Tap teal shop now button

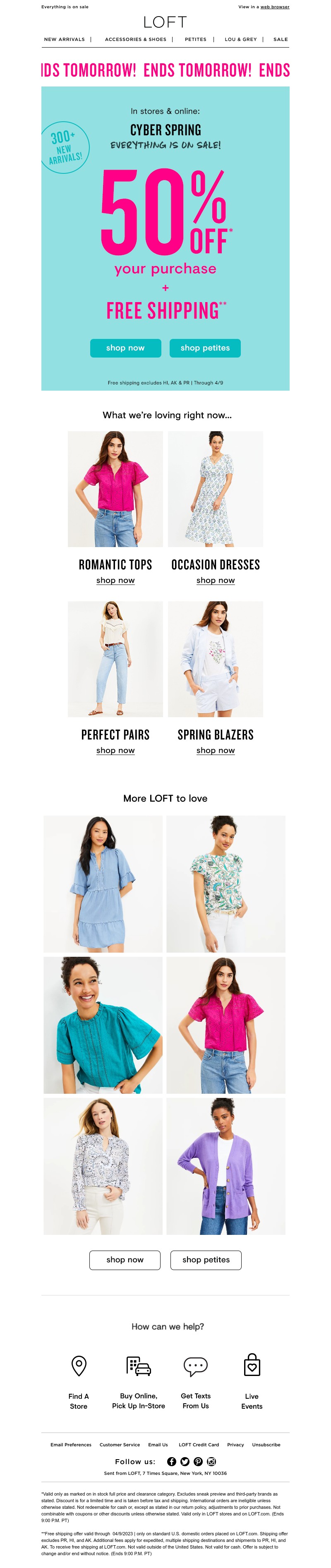point(125,348)
